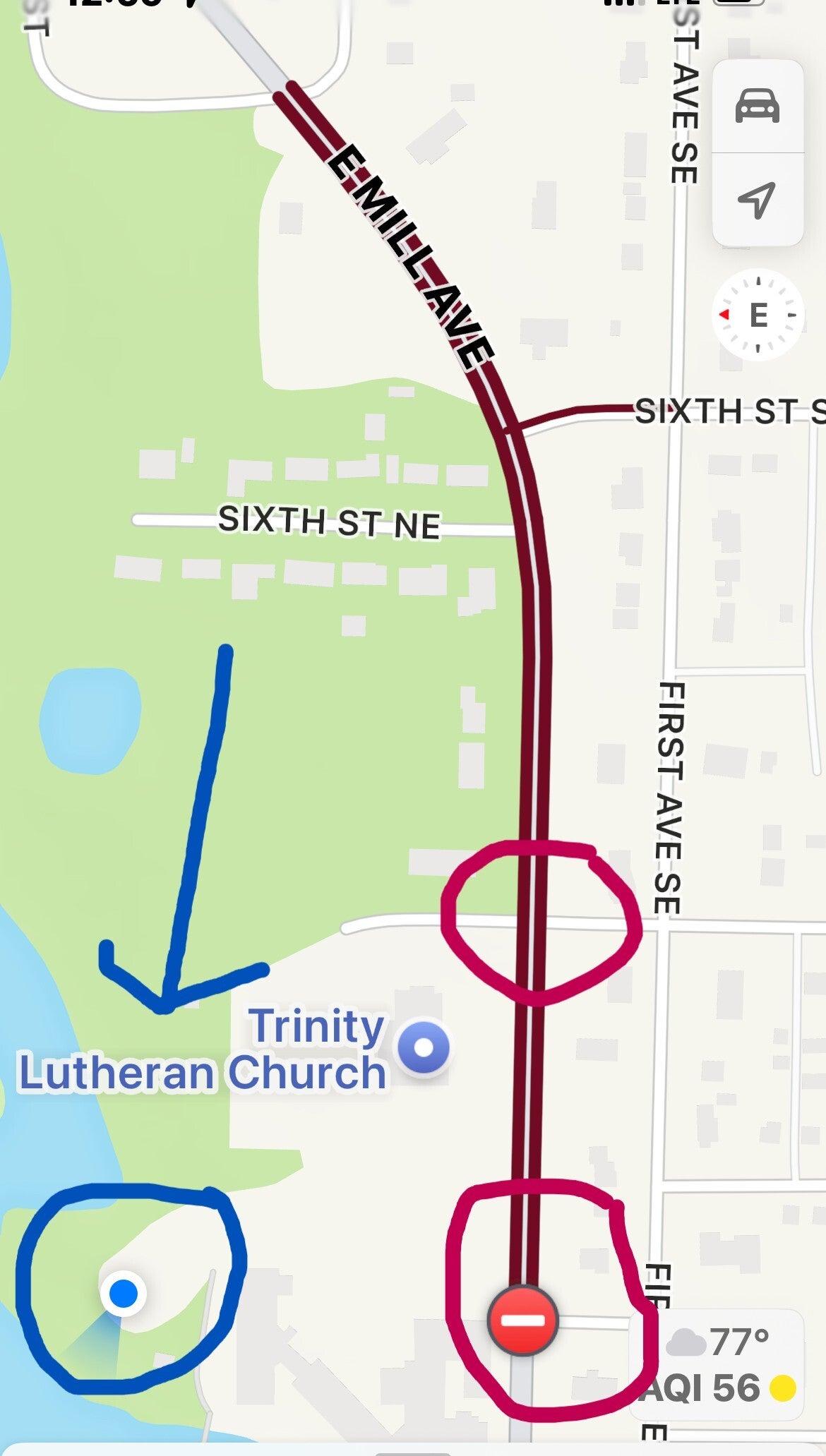The height and width of the screenshot is (1456, 826).
Task: Tap the red road closure marker
Action: (522, 1320)
